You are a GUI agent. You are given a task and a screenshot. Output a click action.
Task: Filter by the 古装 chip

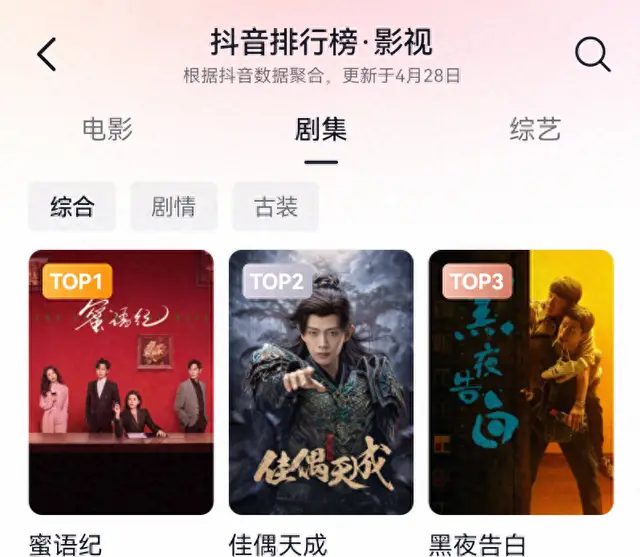tap(276, 207)
